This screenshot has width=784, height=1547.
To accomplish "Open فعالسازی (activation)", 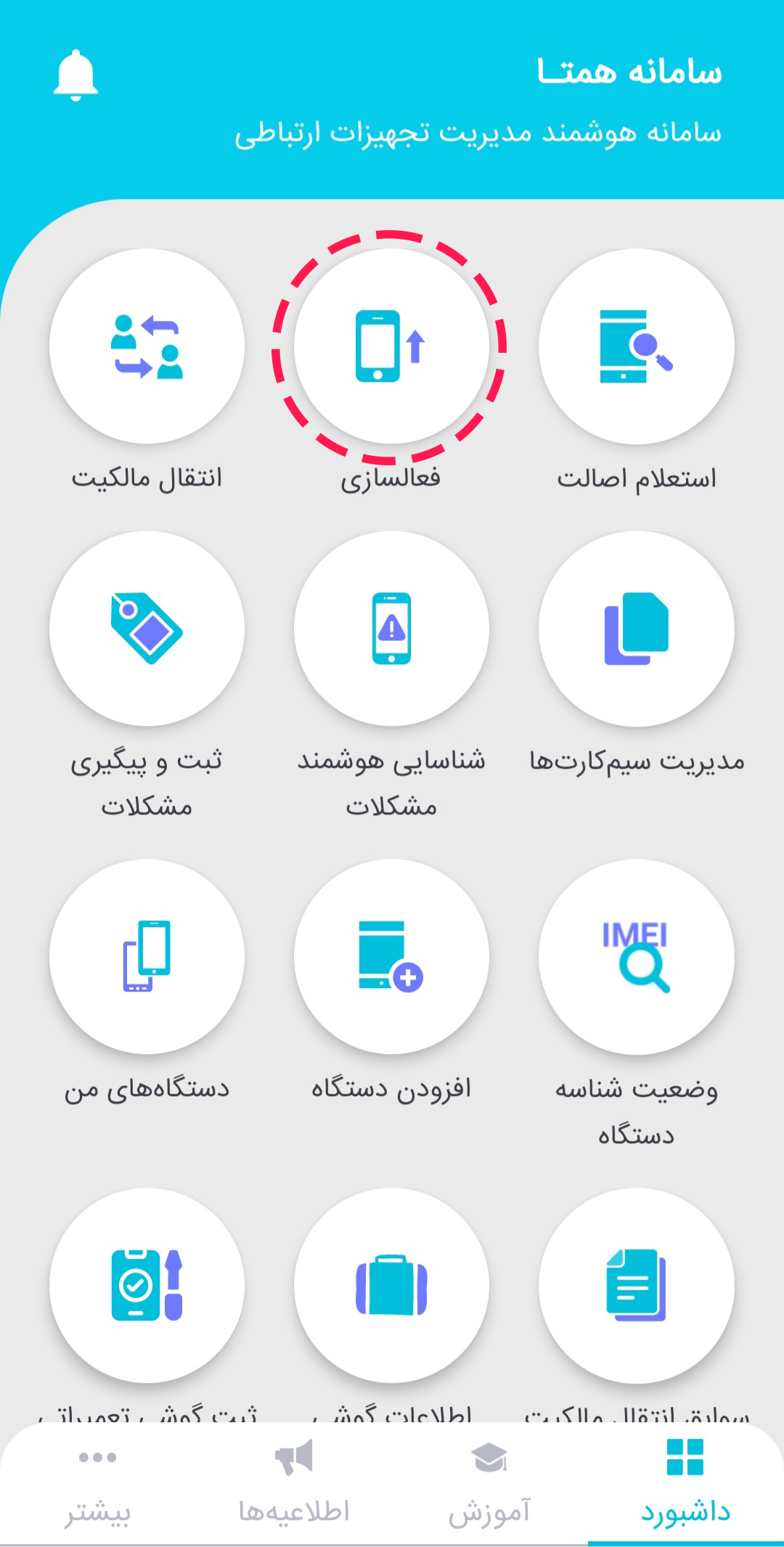I will point(391,346).
